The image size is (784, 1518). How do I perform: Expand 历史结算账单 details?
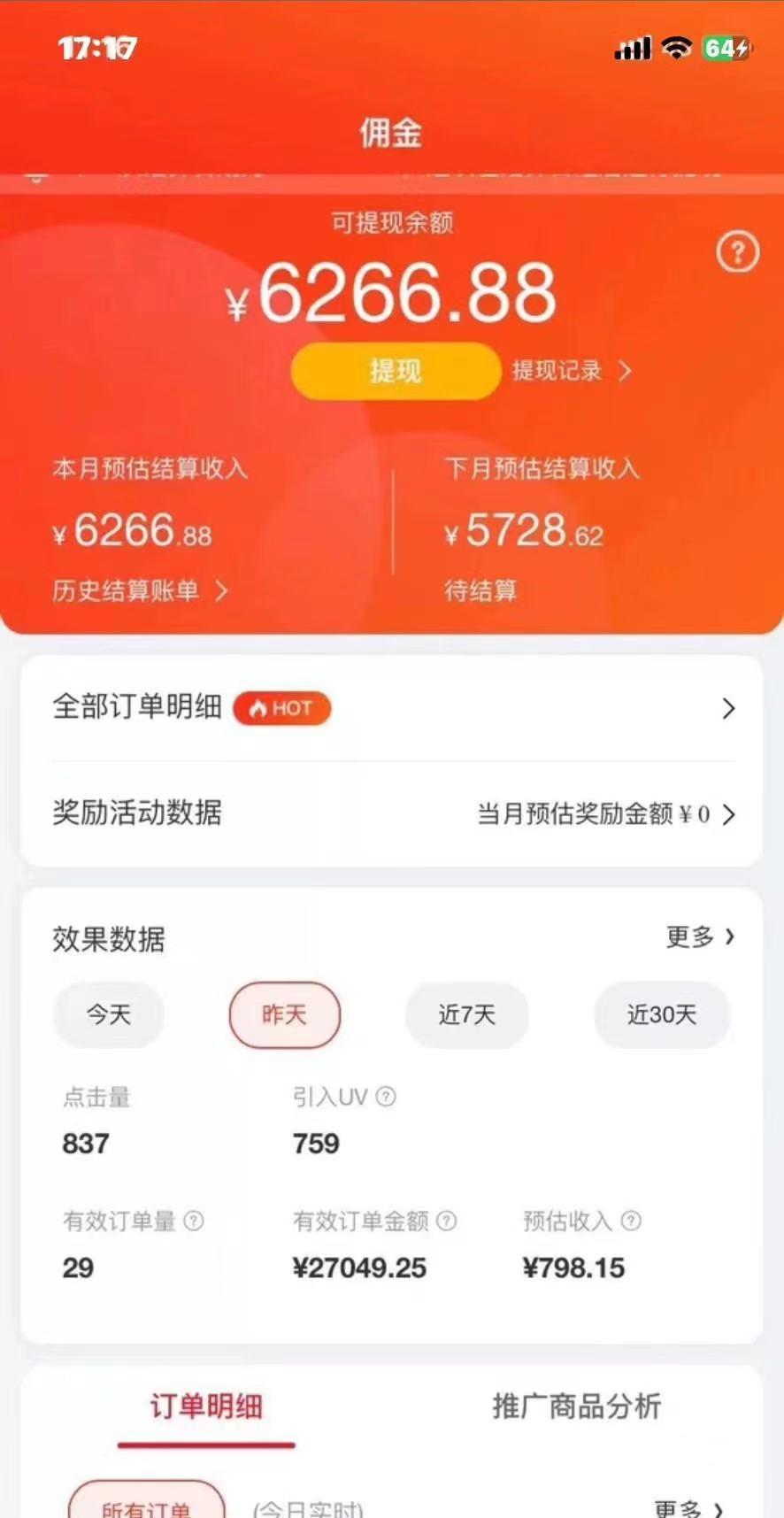[x=137, y=591]
